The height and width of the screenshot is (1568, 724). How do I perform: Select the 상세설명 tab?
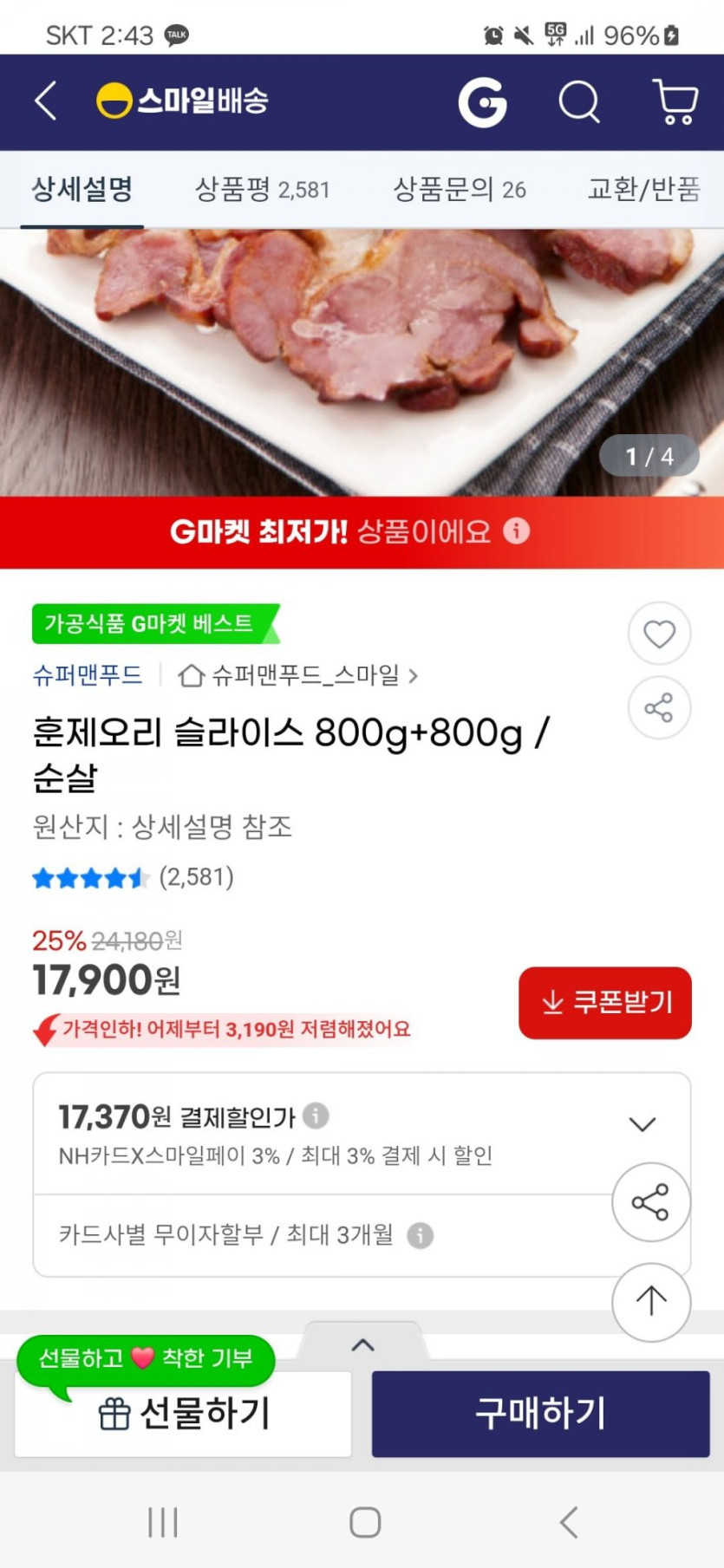tap(82, 189)
